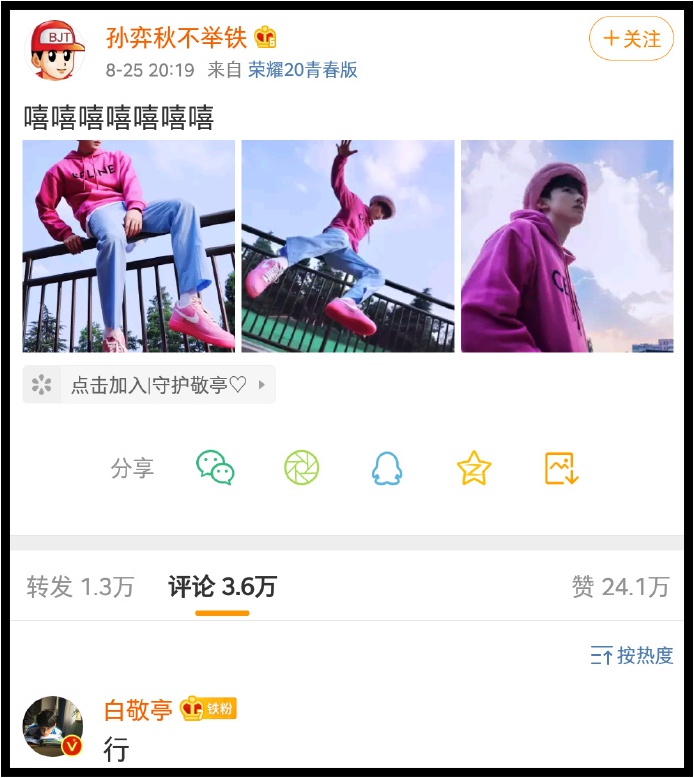
Task: View the third close-up photo
Action: [x=567, y=246]
